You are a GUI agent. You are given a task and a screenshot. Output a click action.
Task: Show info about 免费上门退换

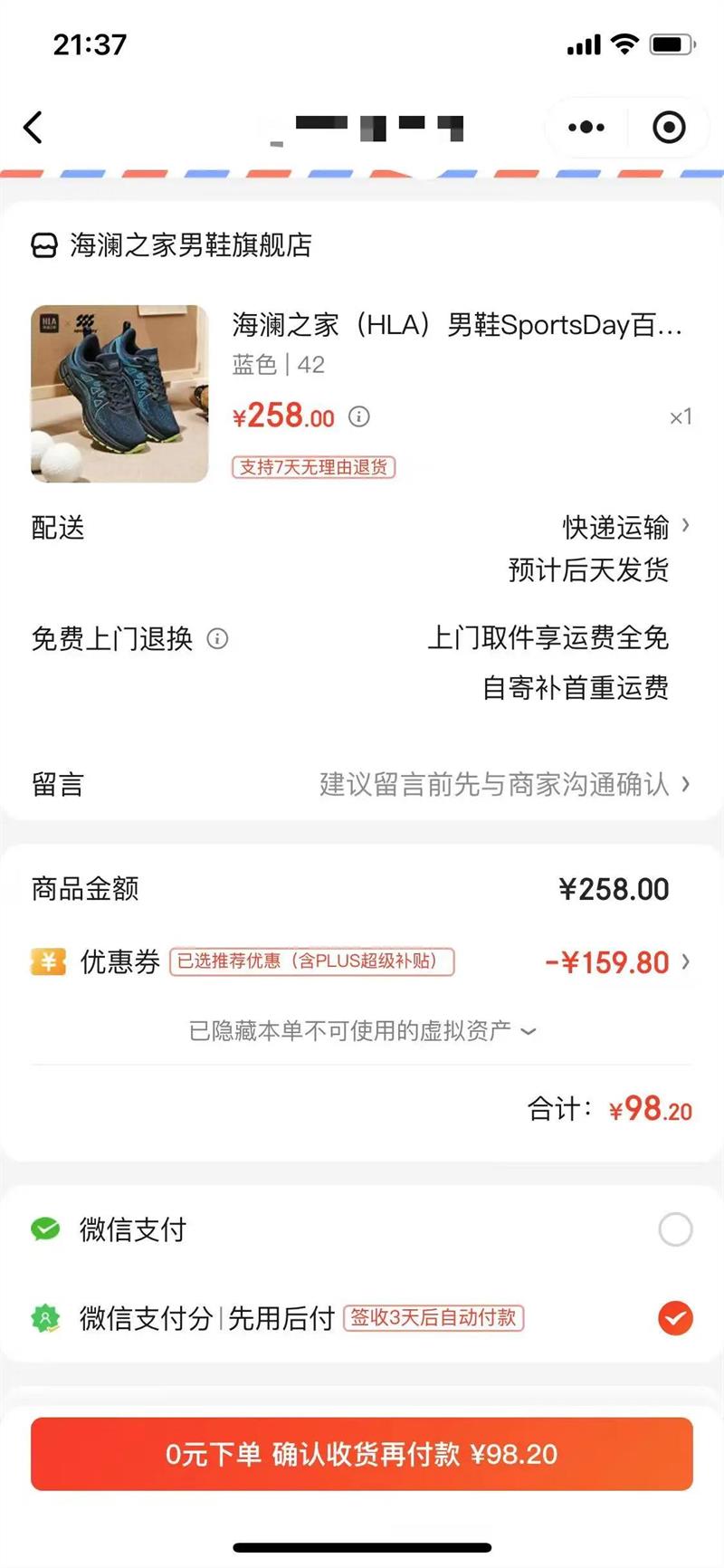click(x=217, y=639)
